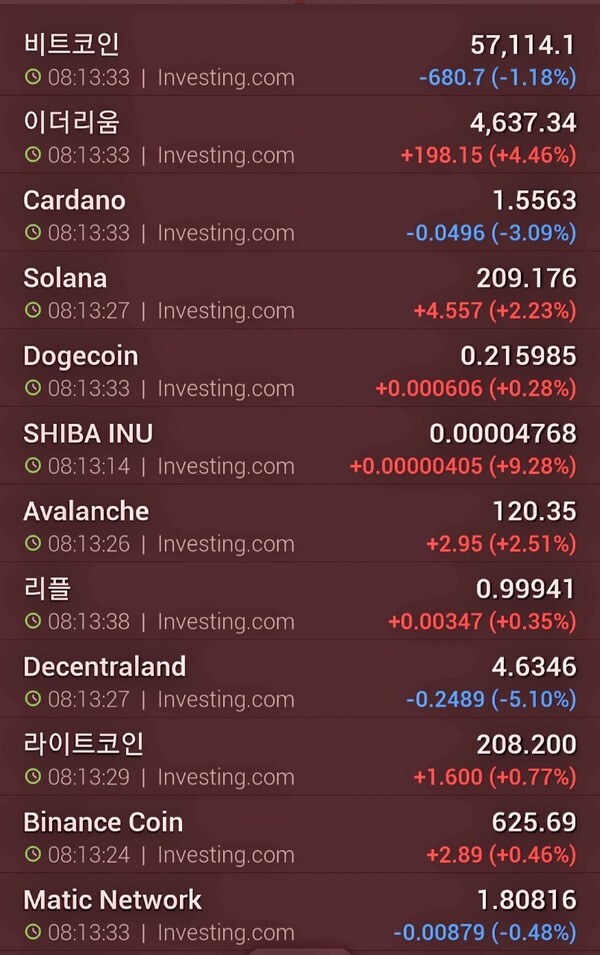Open the 리플 row

(300, 604)
